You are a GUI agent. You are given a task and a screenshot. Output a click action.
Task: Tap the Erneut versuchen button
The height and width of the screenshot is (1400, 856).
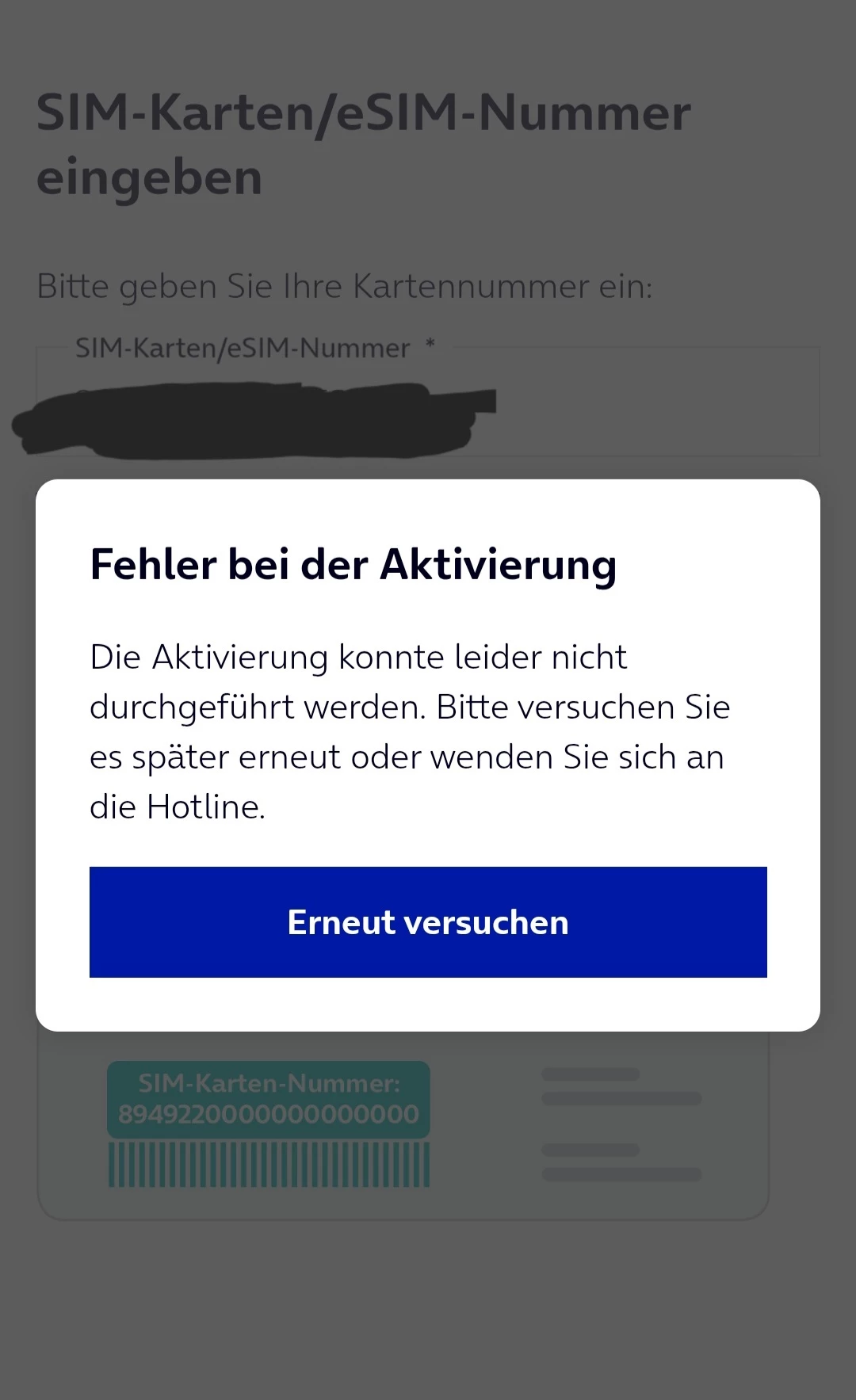428,921
